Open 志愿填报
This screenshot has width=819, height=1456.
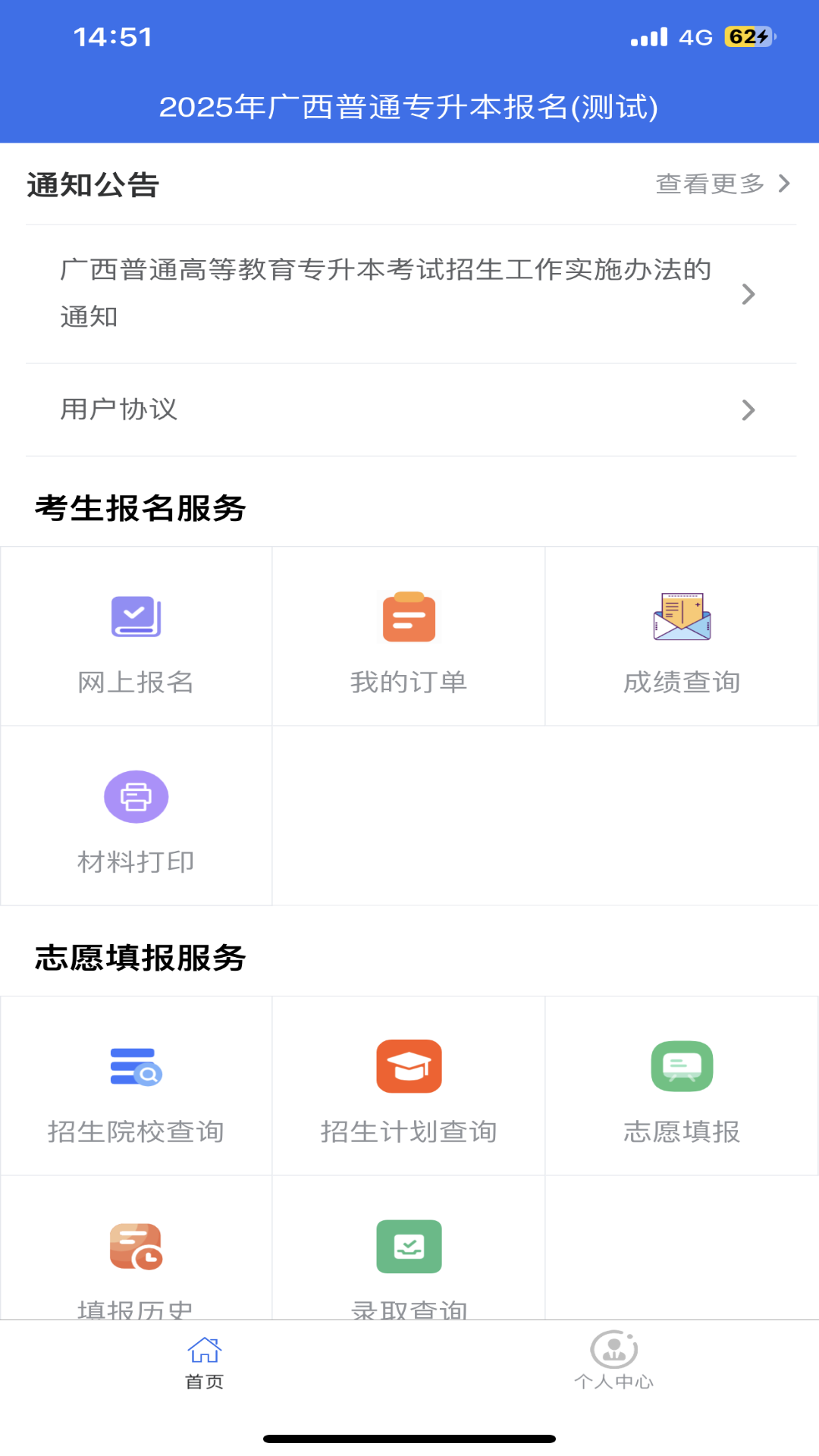(682, 1086)
